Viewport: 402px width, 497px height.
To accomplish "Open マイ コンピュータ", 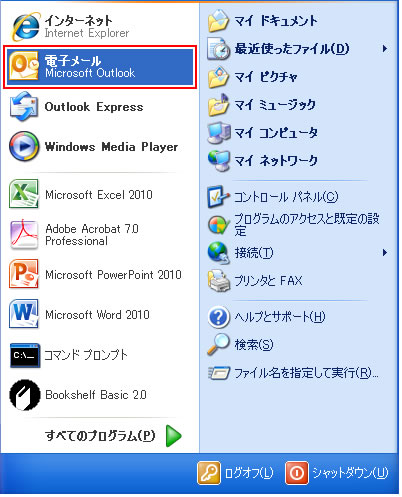I will point(298,133).
